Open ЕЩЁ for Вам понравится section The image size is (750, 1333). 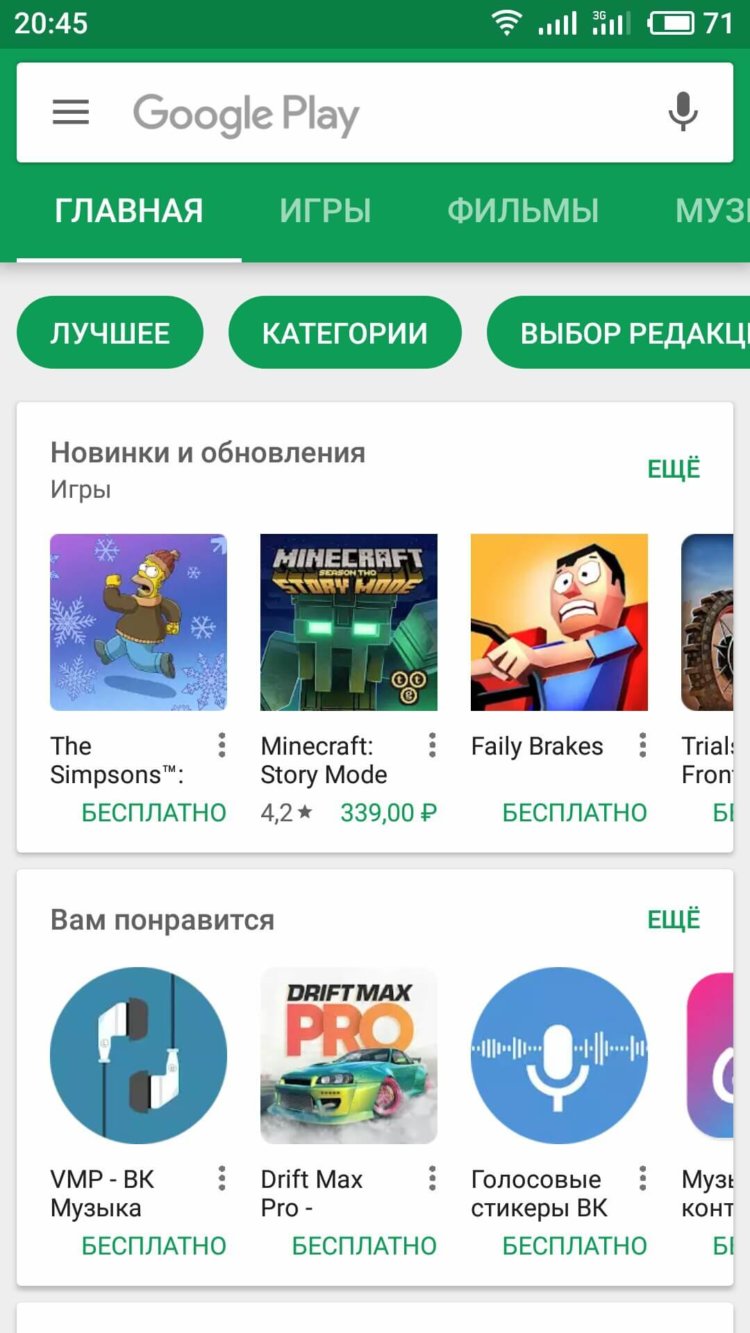pyautogui.click(x=673, y=919)
